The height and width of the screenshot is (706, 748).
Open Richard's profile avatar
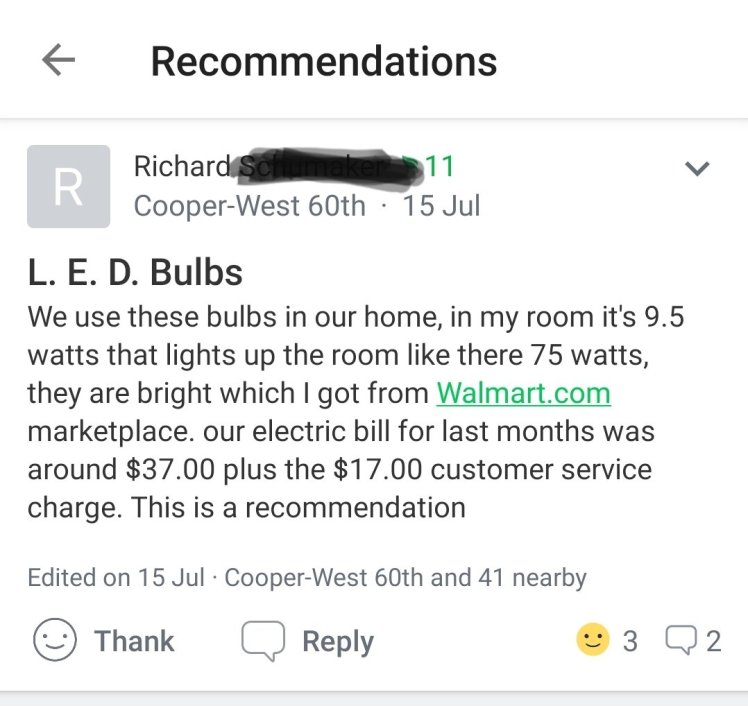click(x=68, y=186)
